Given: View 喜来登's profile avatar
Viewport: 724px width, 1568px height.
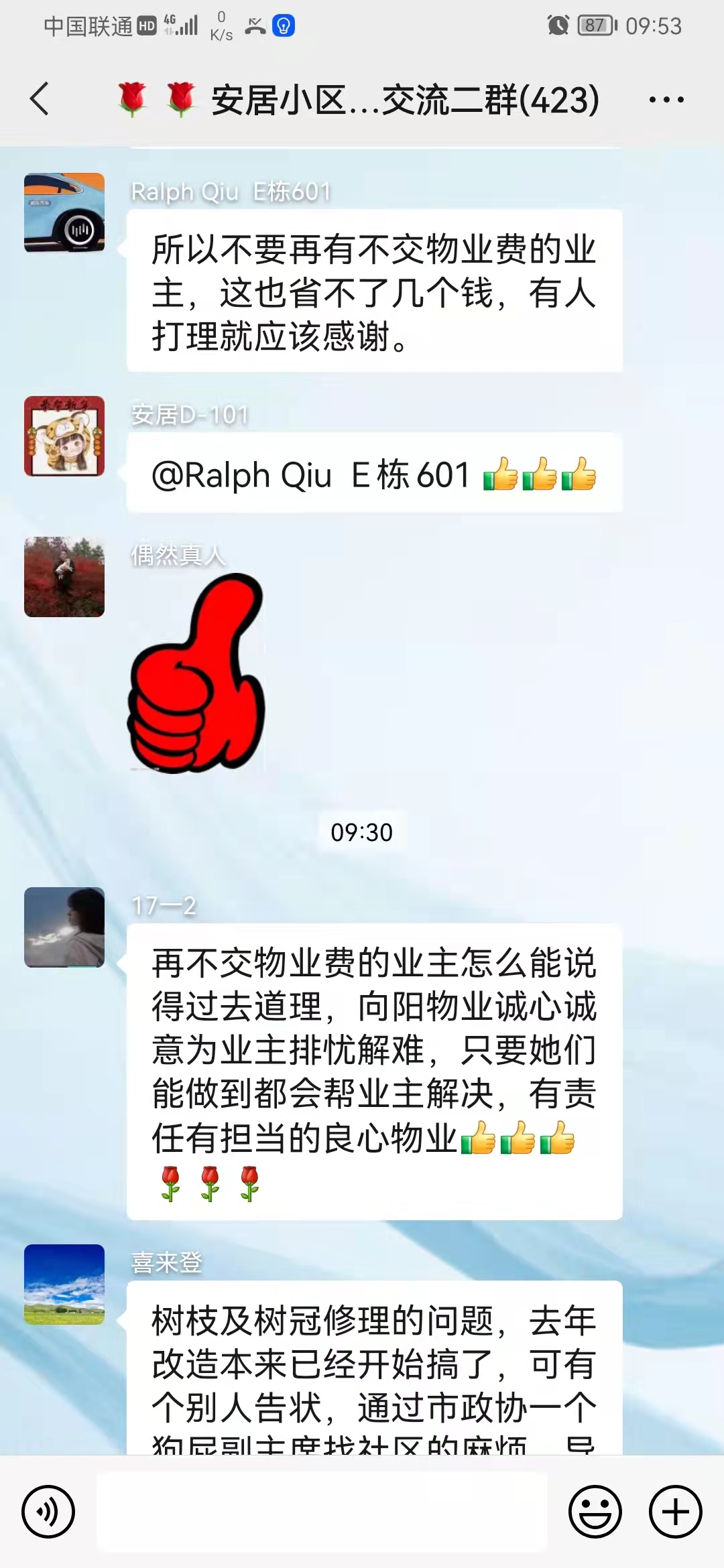Looking at the screenshot, I should click(64, 1284).
